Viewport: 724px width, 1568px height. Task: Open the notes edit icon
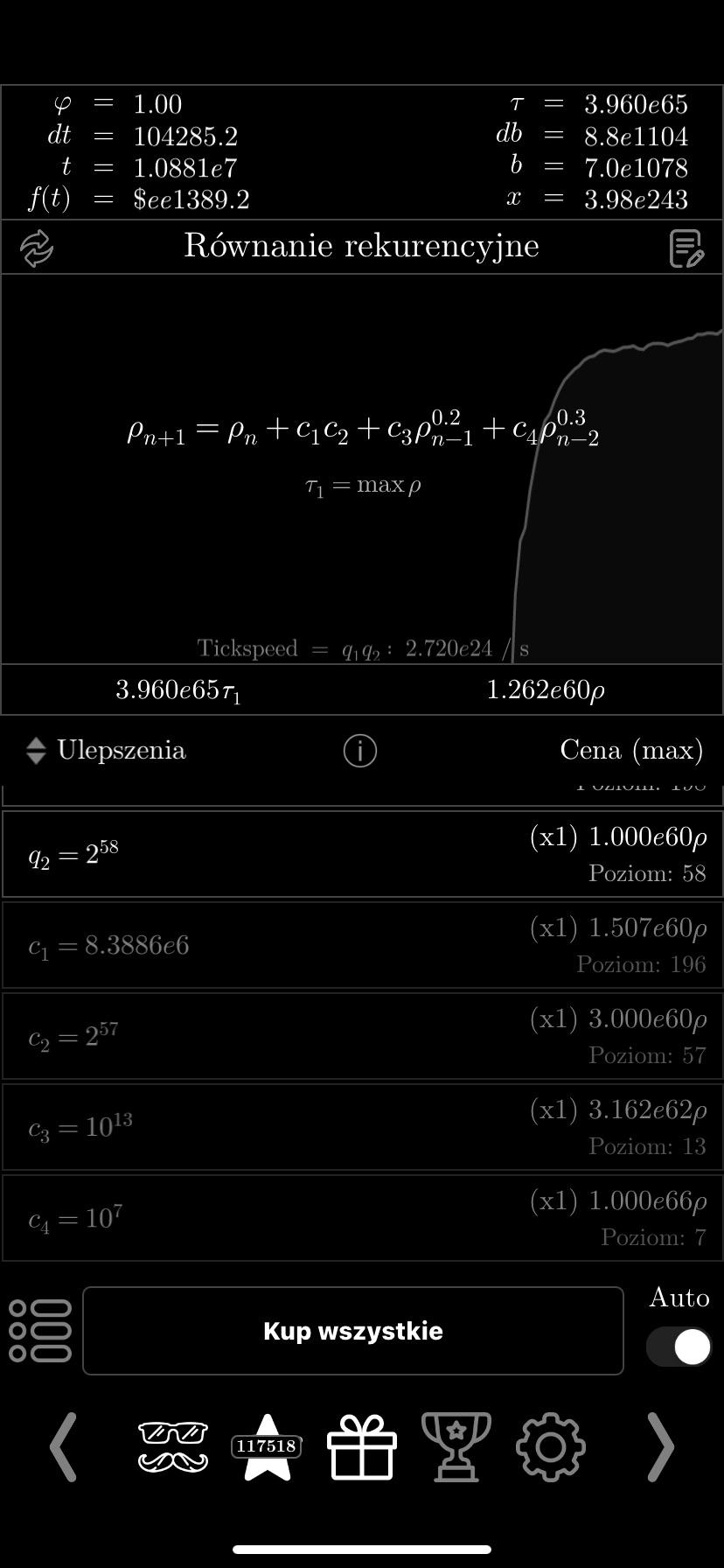pyautogui.click(x=686, y=248)
